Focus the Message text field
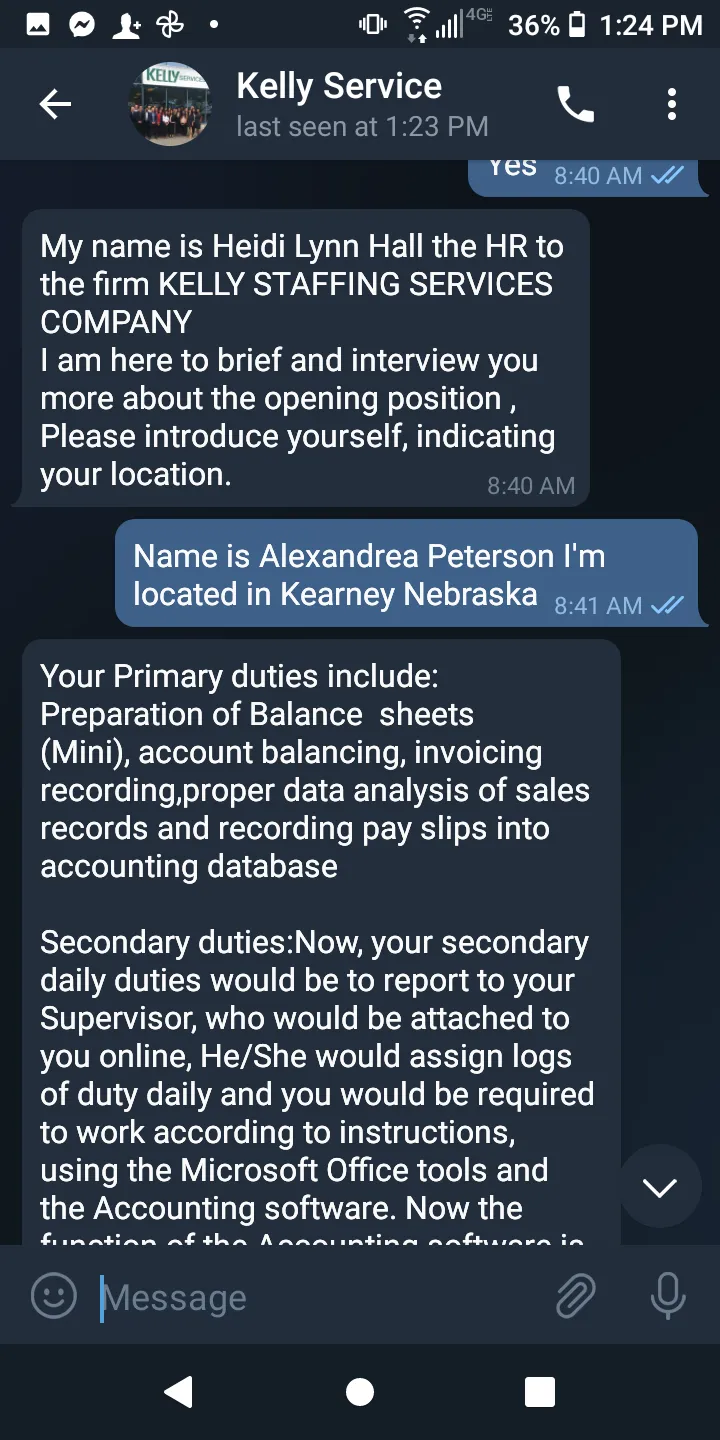The height and width of the screenshot is (1440, 720). coord(320,1297)
